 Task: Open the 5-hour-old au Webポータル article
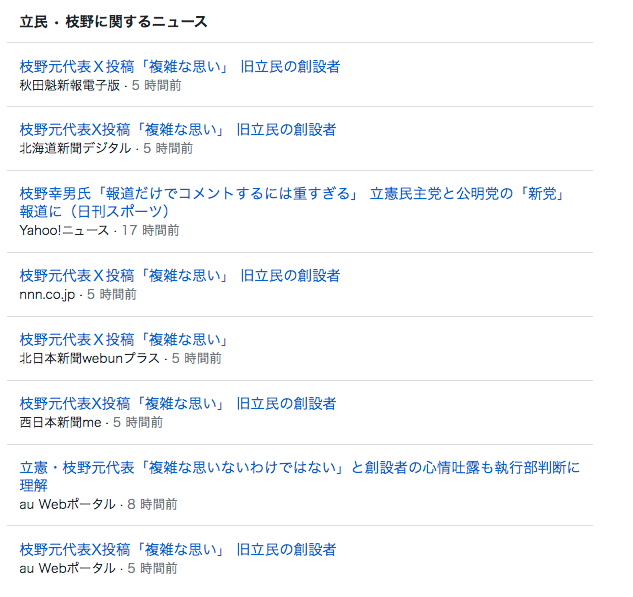pyautogui.click(x=178, y=550)
